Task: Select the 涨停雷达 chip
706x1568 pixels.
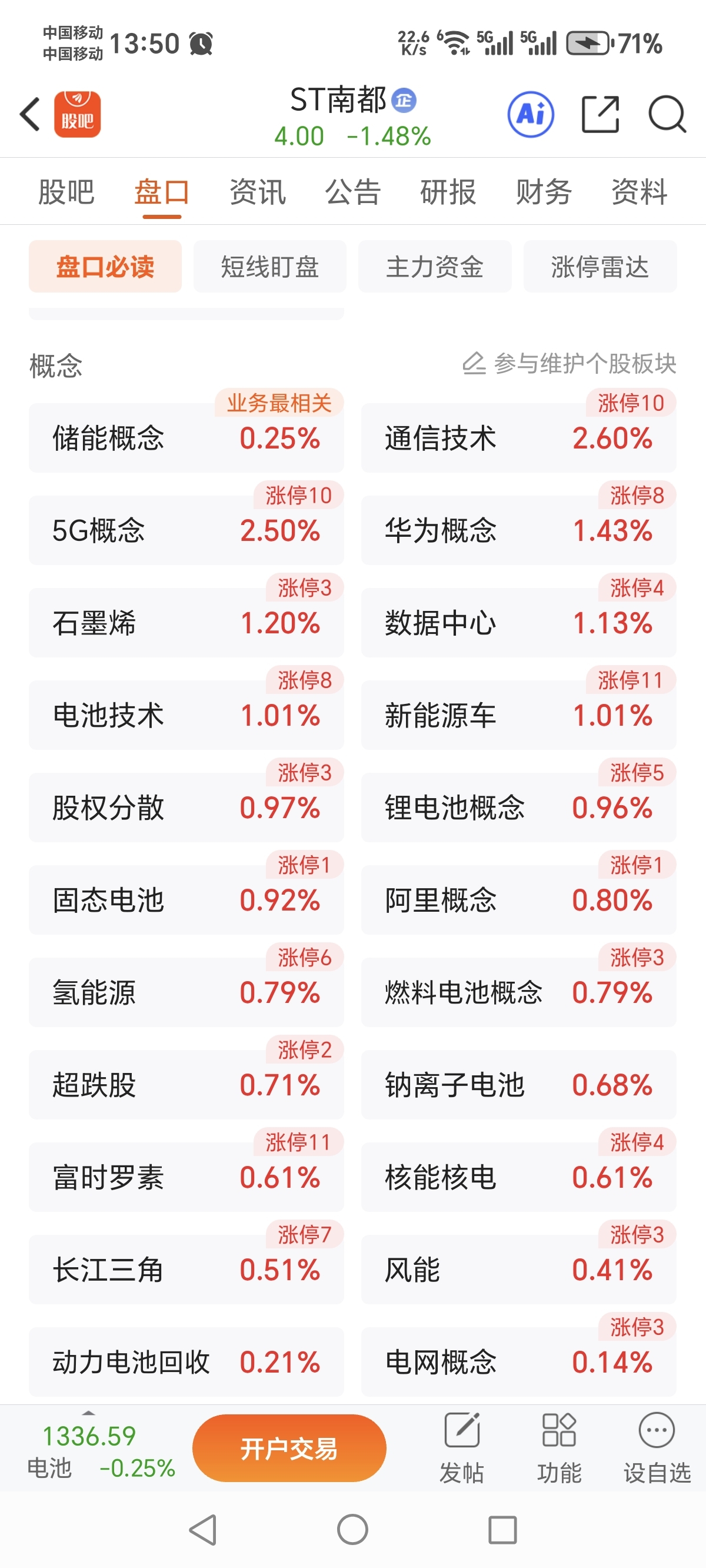Action: 600,267
